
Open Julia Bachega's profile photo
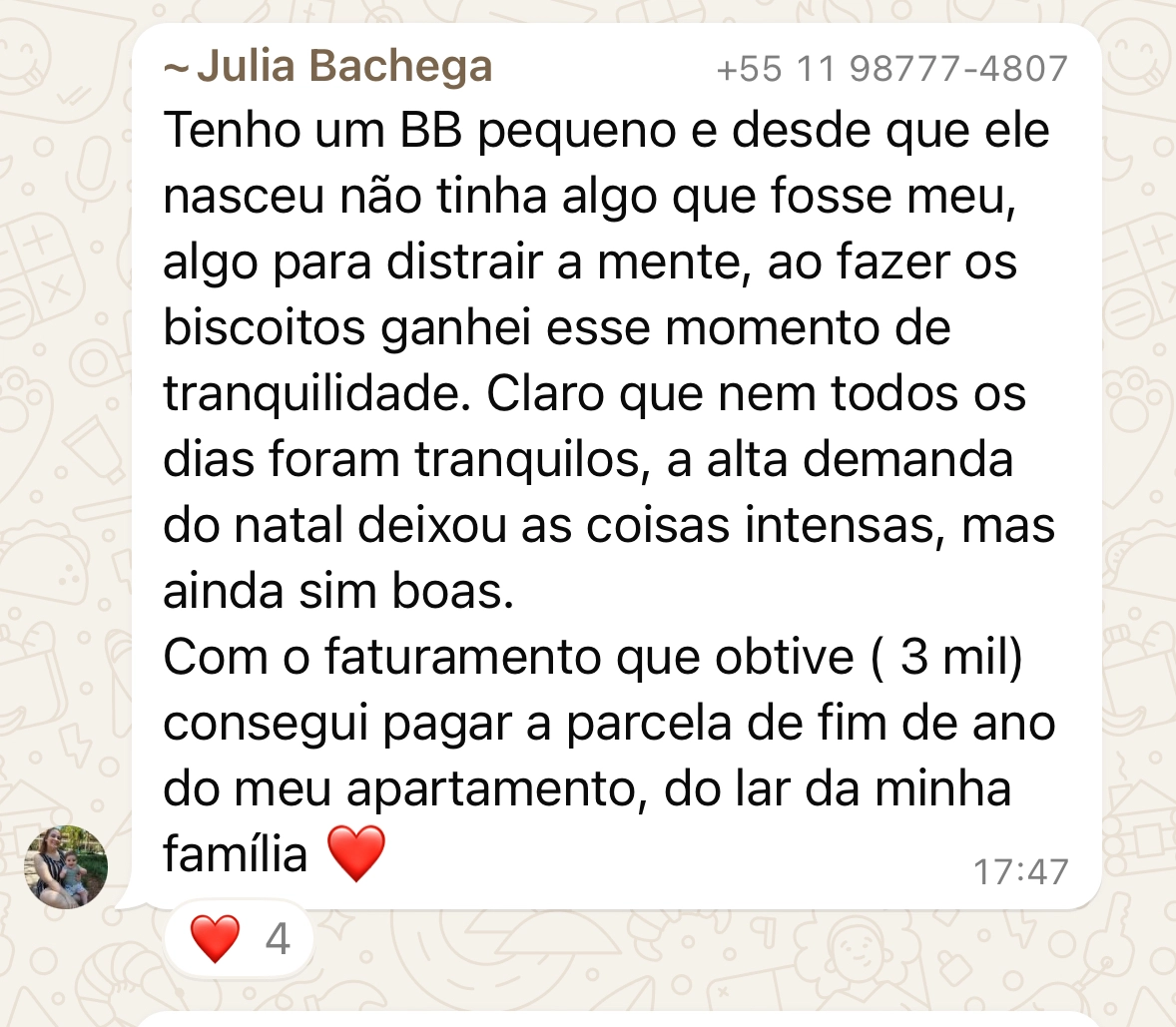(x=66, y=866)
